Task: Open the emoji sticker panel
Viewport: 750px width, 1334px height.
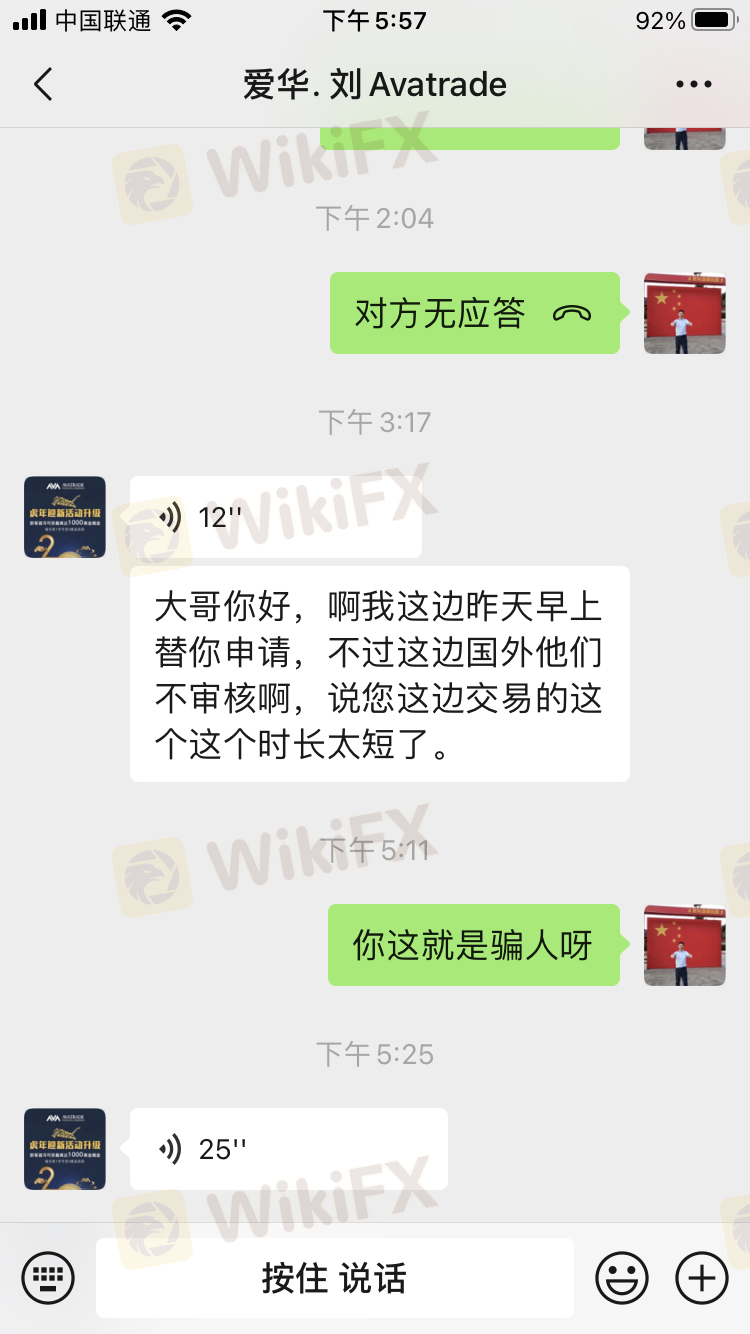Action: pos(621,1277)
